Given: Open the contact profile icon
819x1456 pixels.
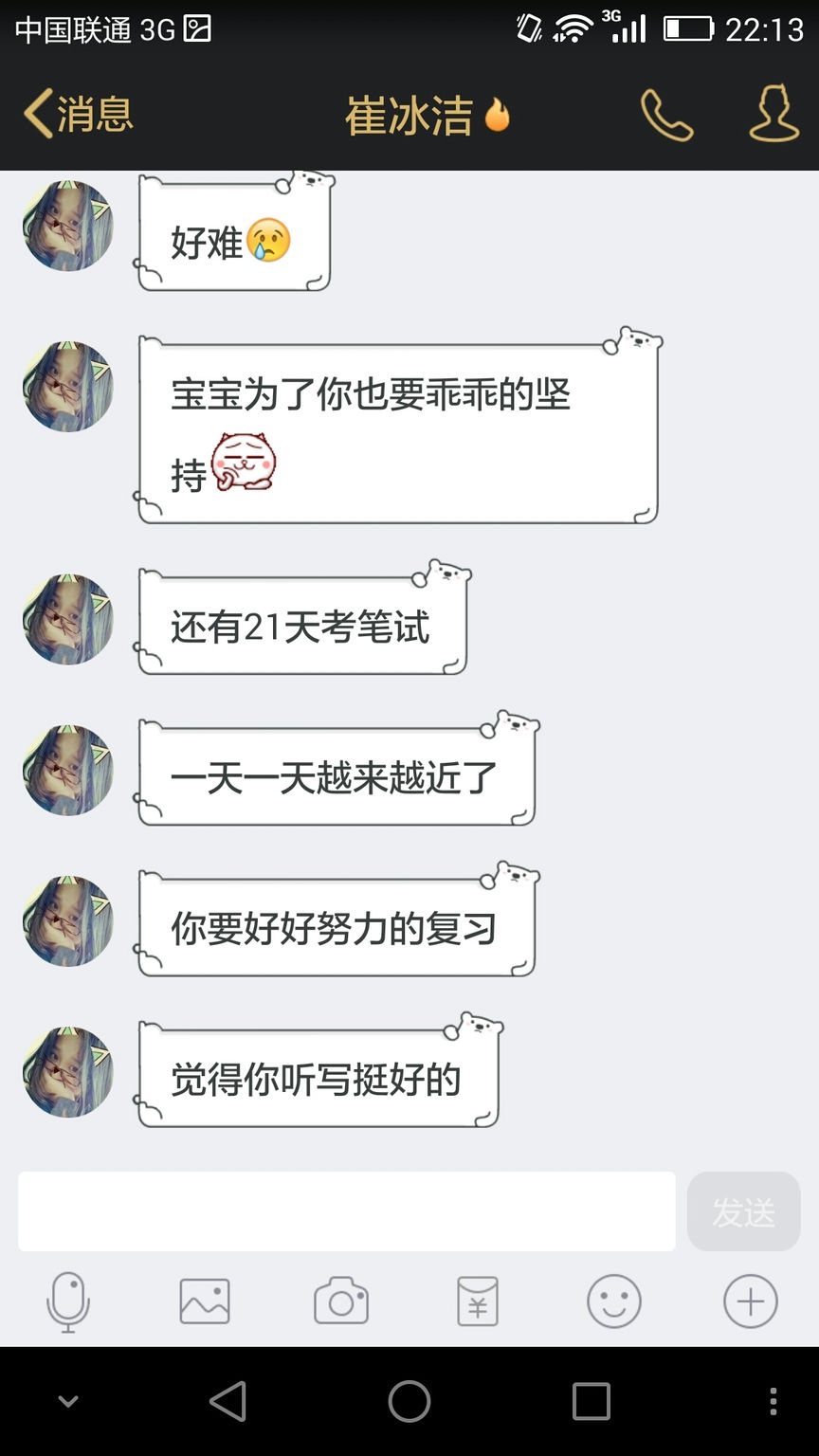Looking at the screenshot, I should (x=773, y=114).
